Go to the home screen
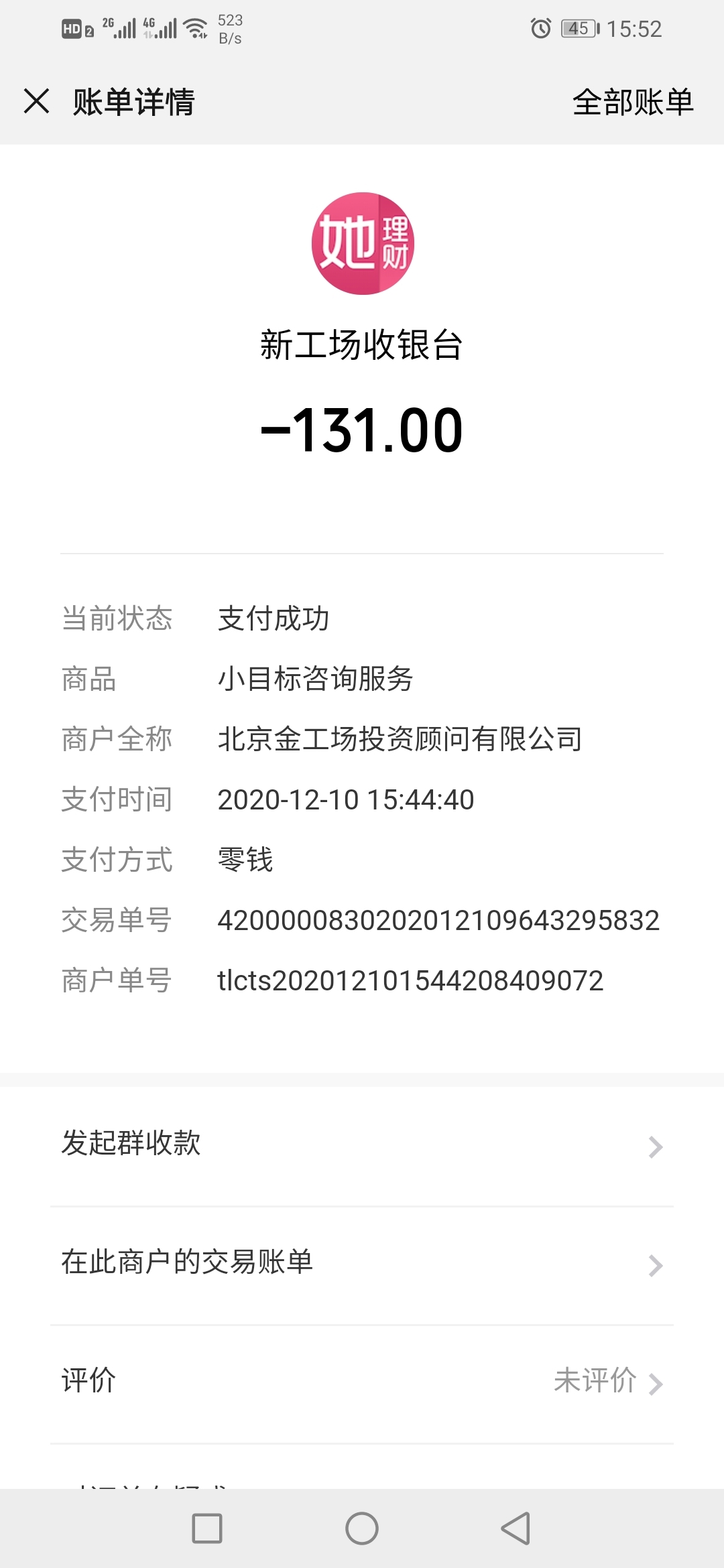This screenshot has width=724, height=1568. coord(362,1528)
